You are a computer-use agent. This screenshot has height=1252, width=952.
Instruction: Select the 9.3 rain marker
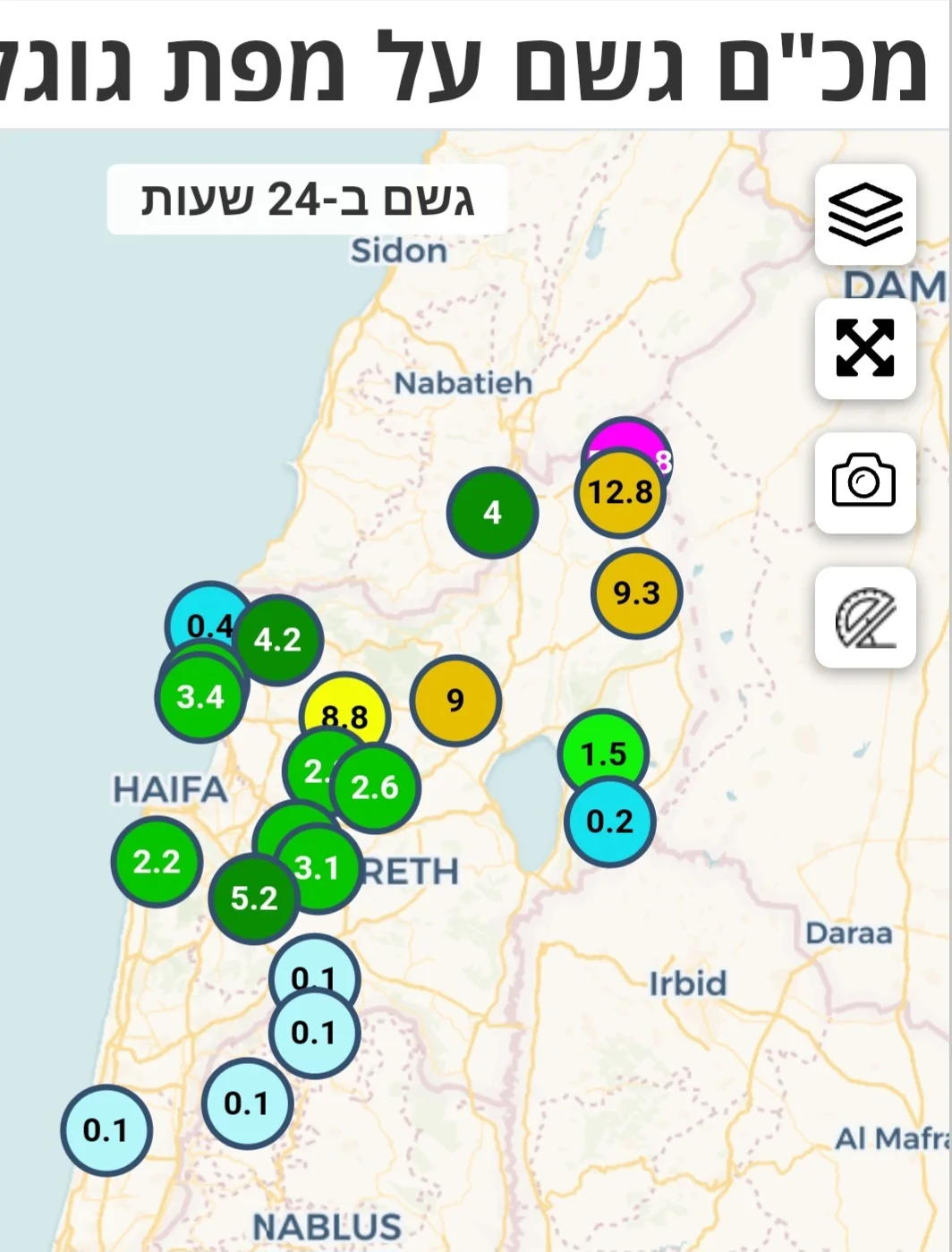tap(636, 592)
